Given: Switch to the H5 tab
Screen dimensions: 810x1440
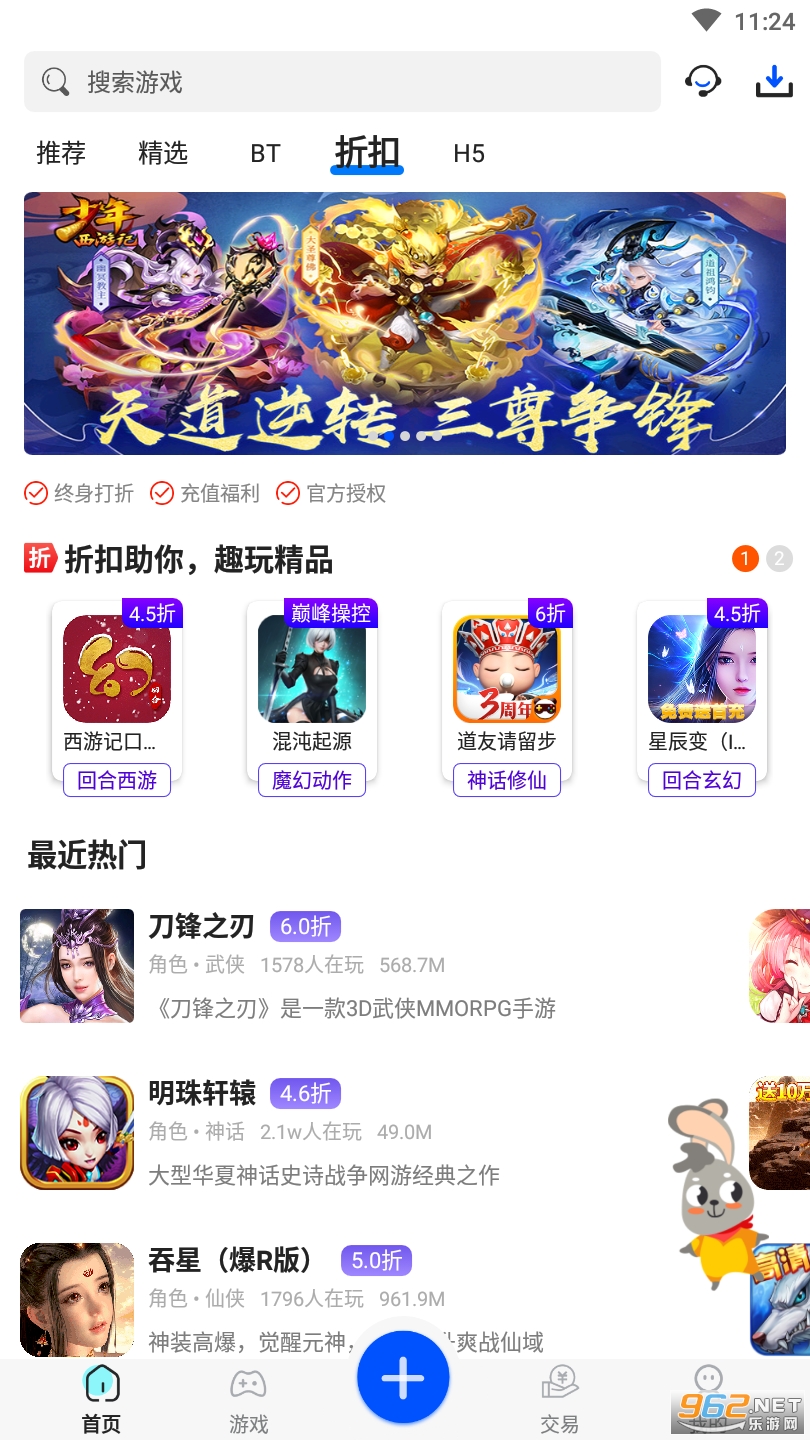Looking at the screenshot, I should [x=469, y=153].
